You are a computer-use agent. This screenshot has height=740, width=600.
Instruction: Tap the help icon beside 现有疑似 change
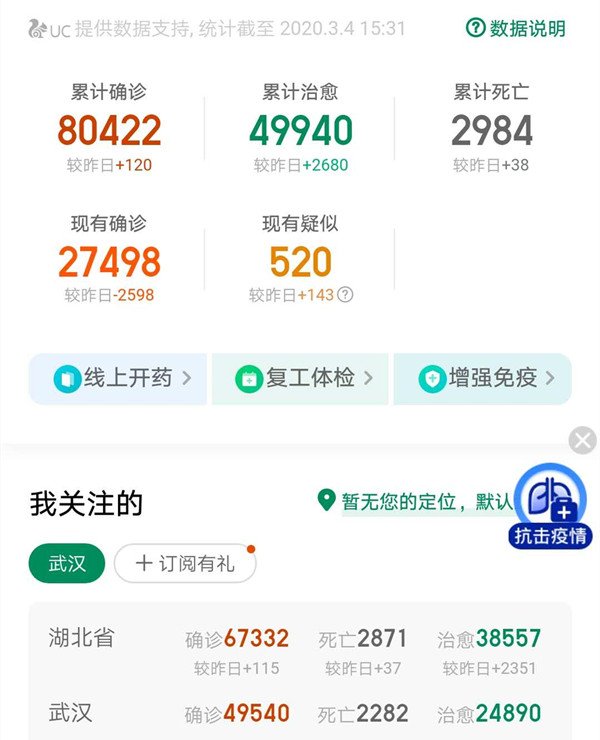345,295
